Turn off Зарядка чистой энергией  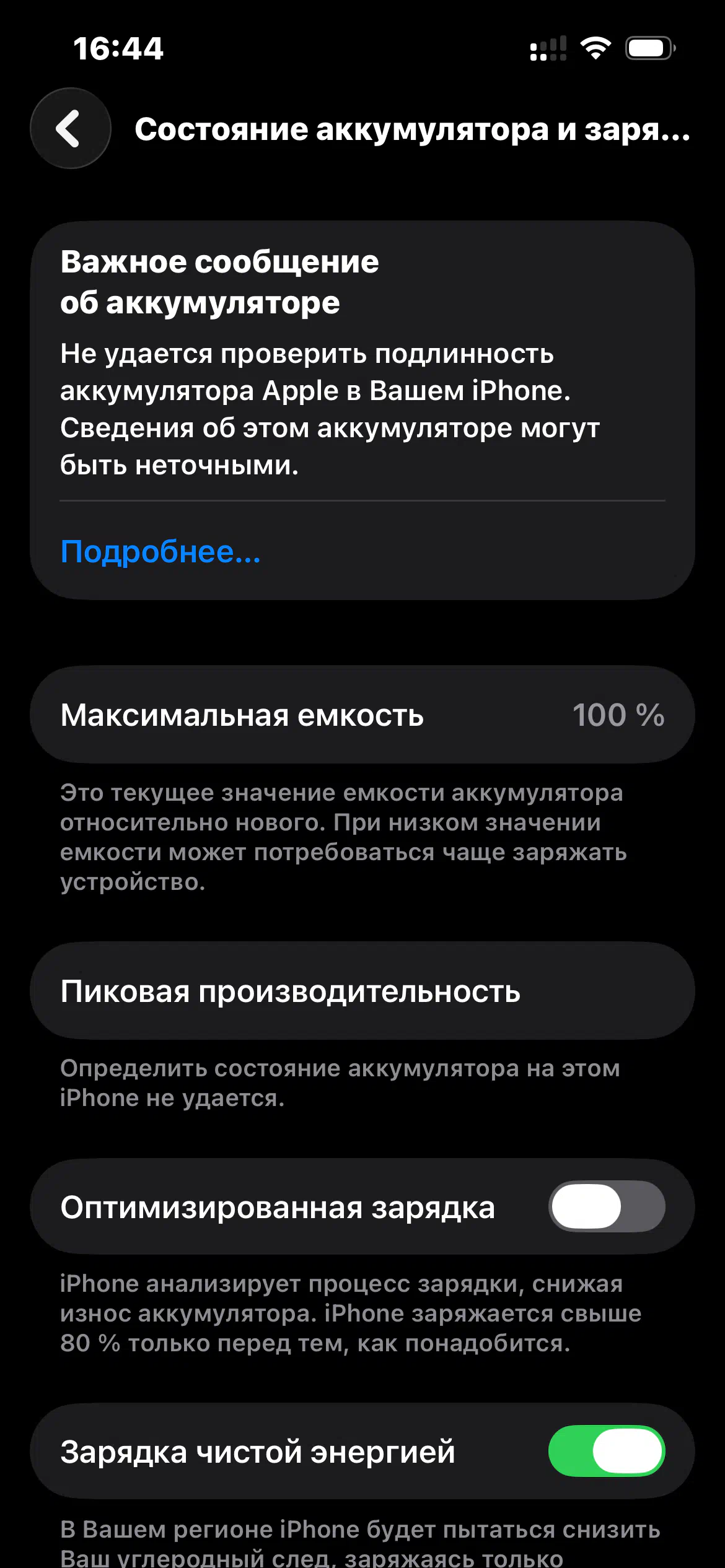(606, 1450)
